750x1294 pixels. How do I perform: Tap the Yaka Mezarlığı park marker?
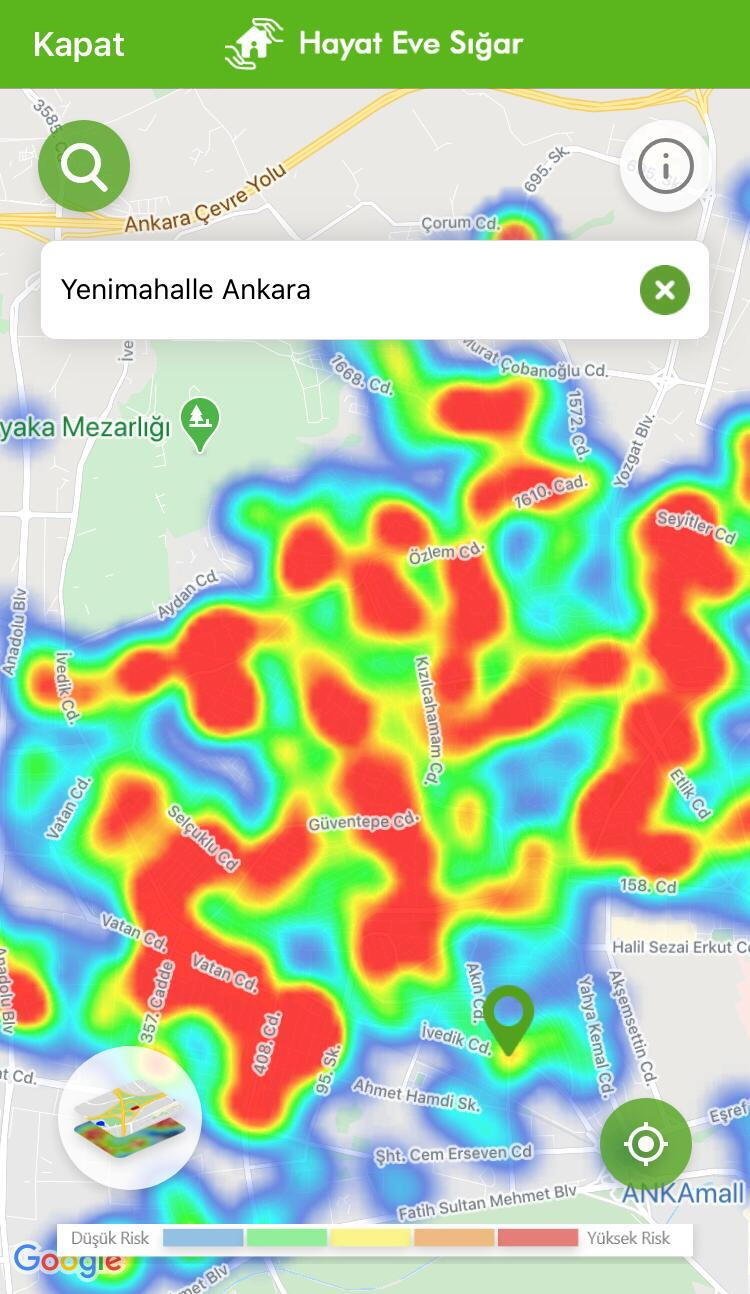pos(200,425)
